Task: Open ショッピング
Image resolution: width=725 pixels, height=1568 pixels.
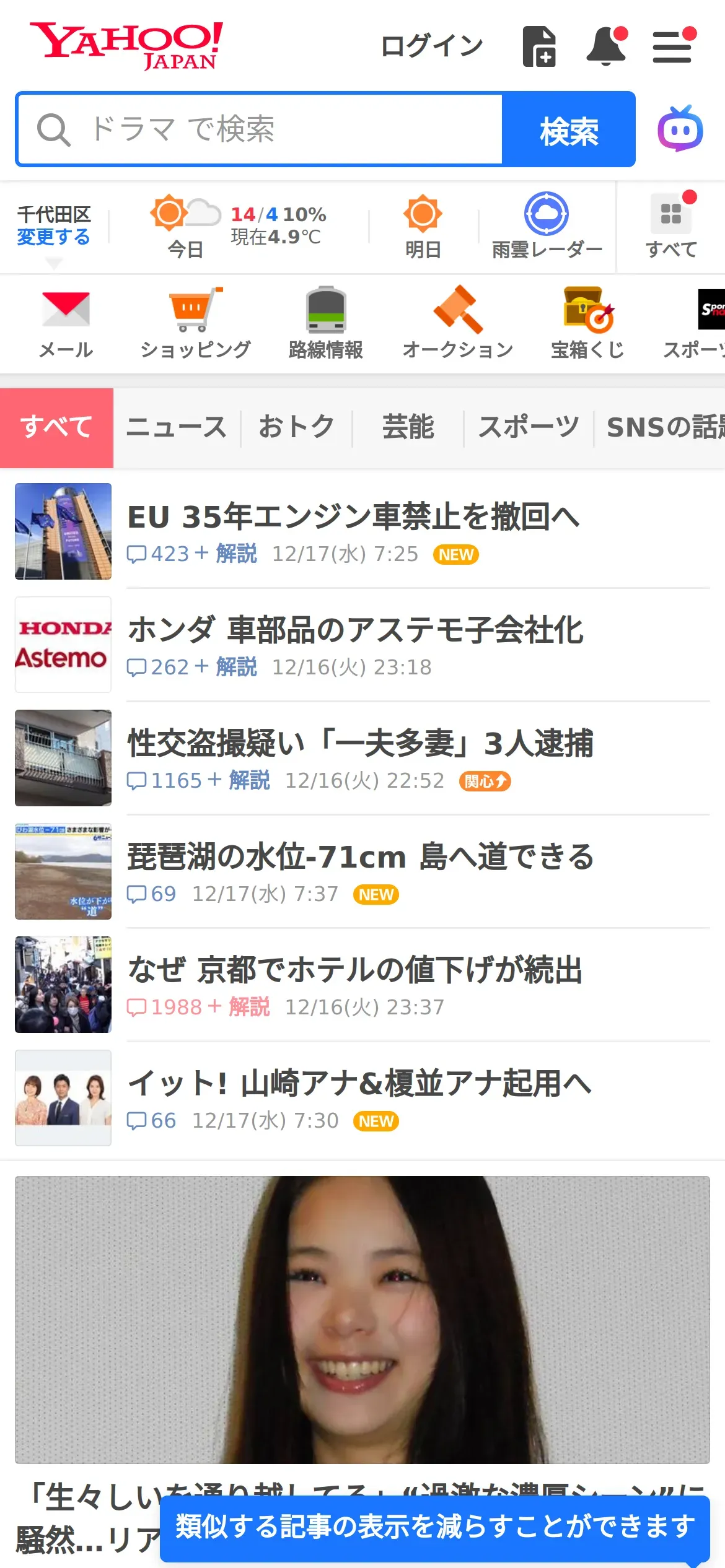Action: pos(195,323)
